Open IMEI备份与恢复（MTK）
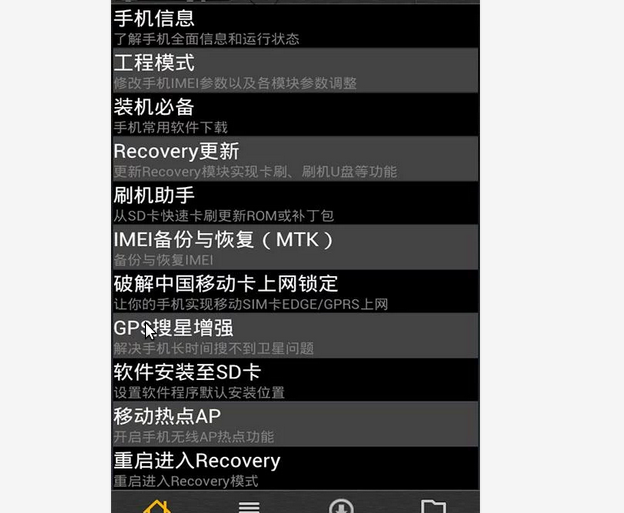 pyautogui.click(x=295, y=247)
